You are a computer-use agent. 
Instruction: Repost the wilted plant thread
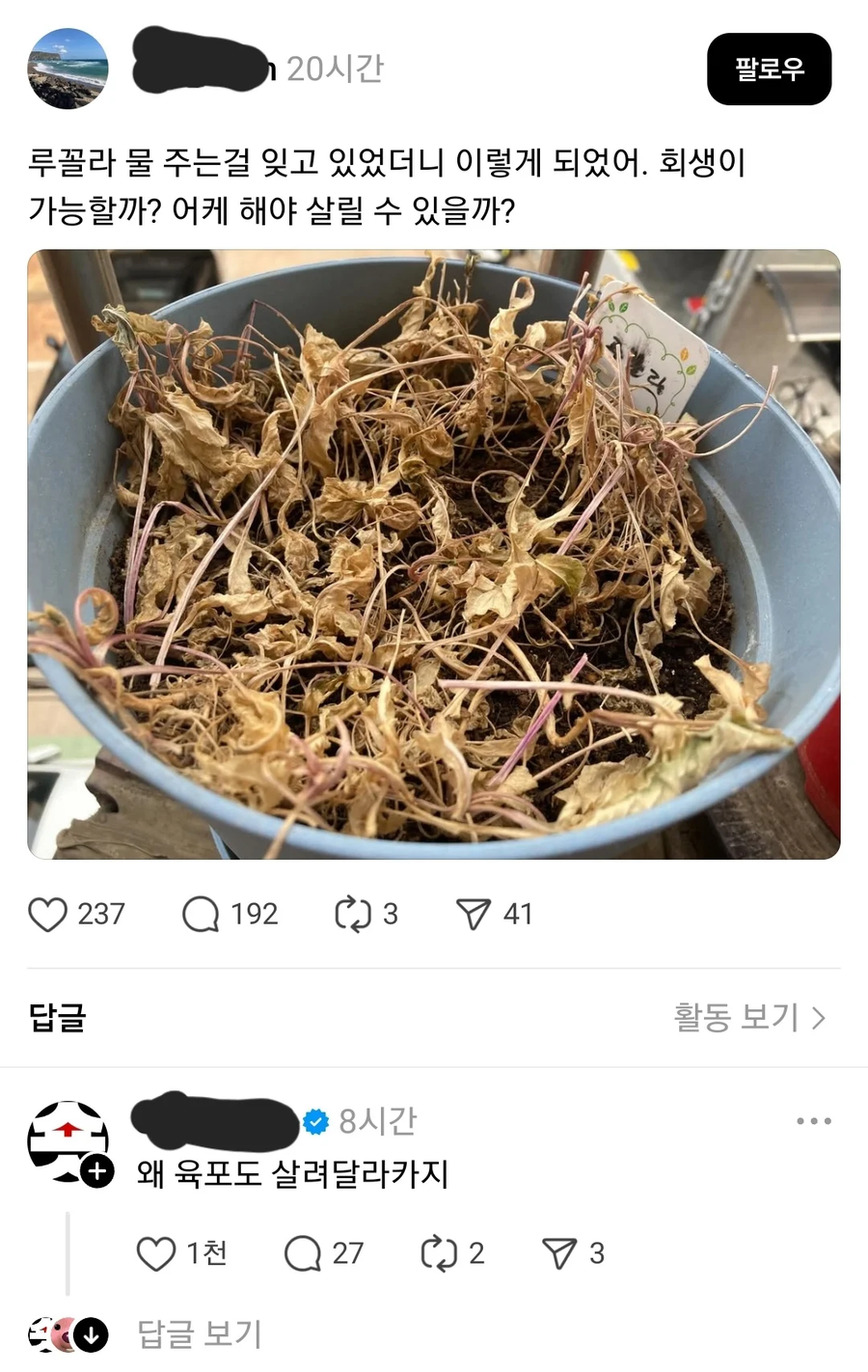pos(354,914)
